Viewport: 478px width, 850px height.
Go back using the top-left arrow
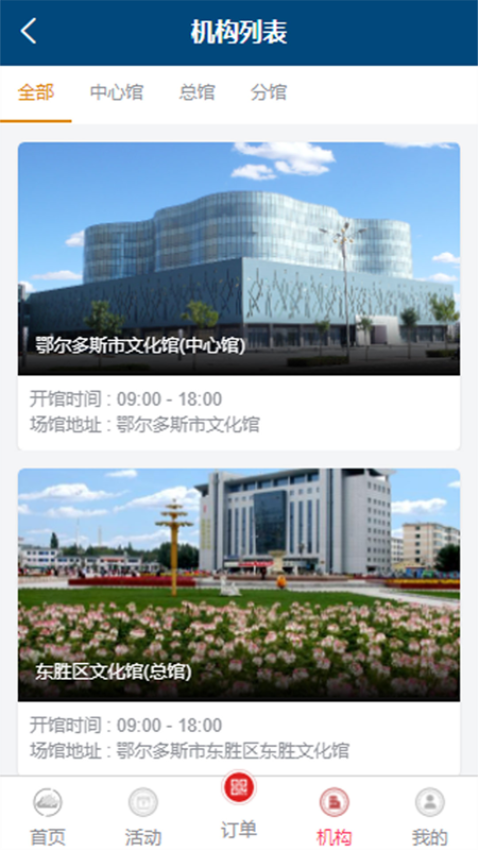(28, 31)
